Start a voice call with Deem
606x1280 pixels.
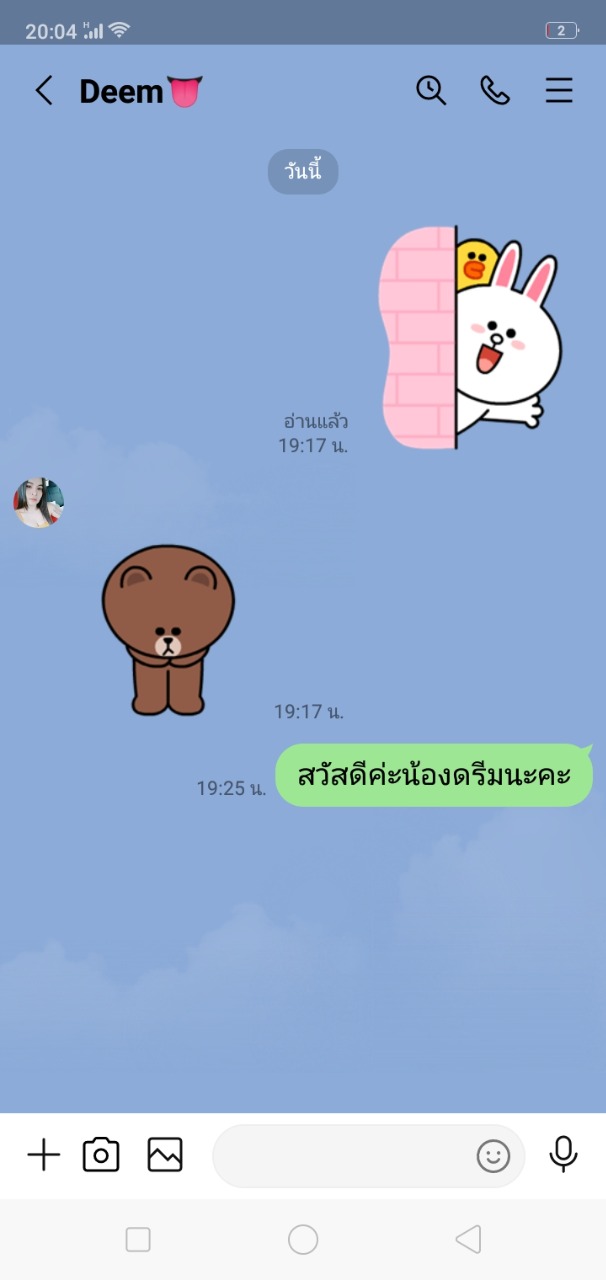click(495, 91)
